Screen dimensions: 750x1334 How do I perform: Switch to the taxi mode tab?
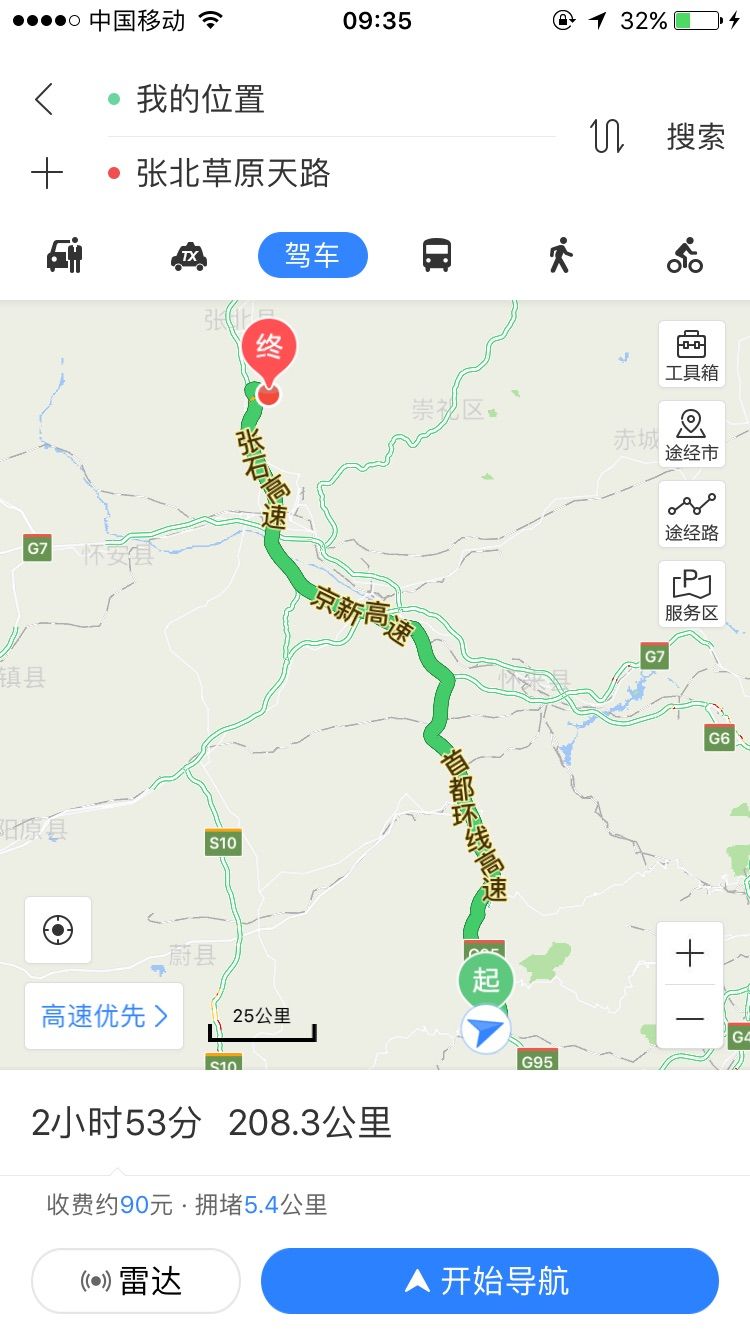coord(188,255)
